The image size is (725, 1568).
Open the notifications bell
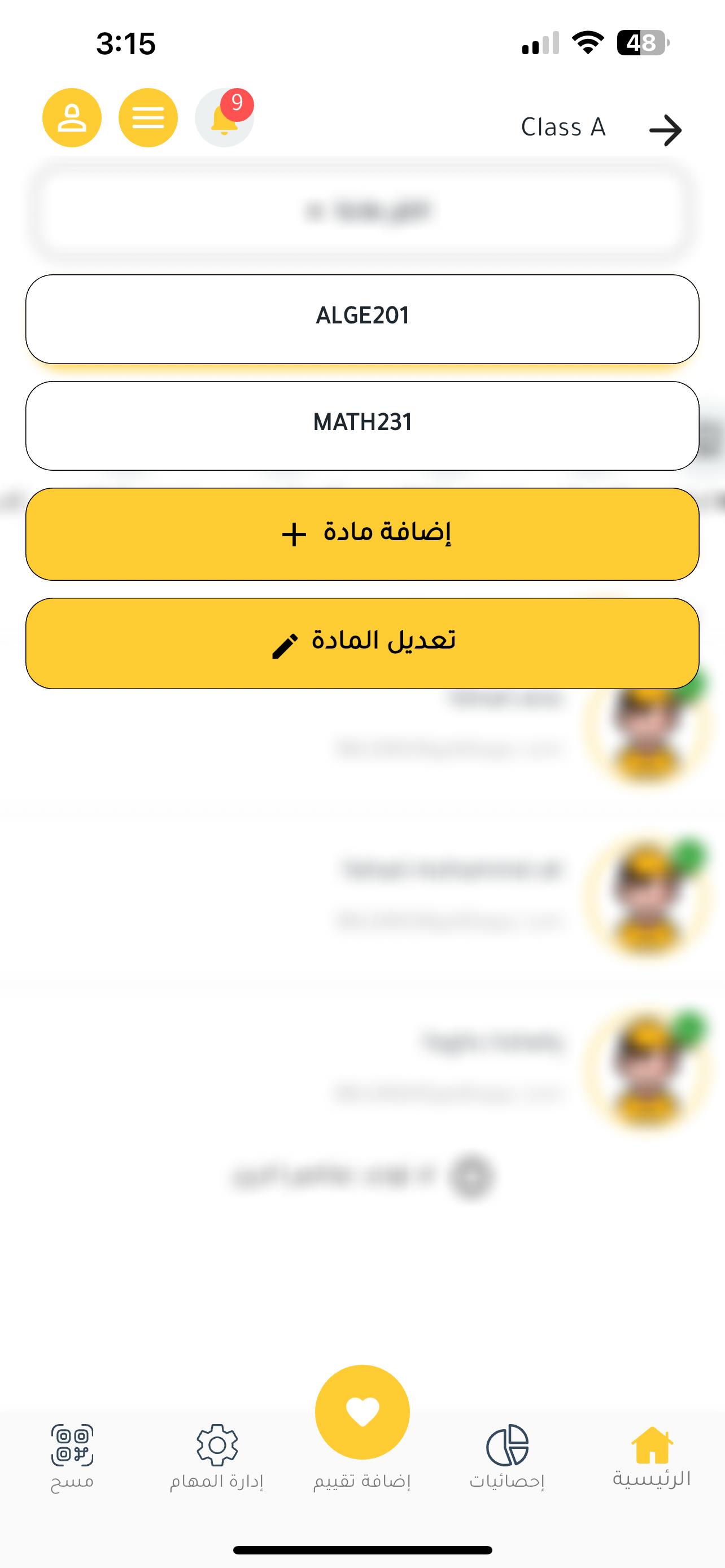tap(224, 118)
